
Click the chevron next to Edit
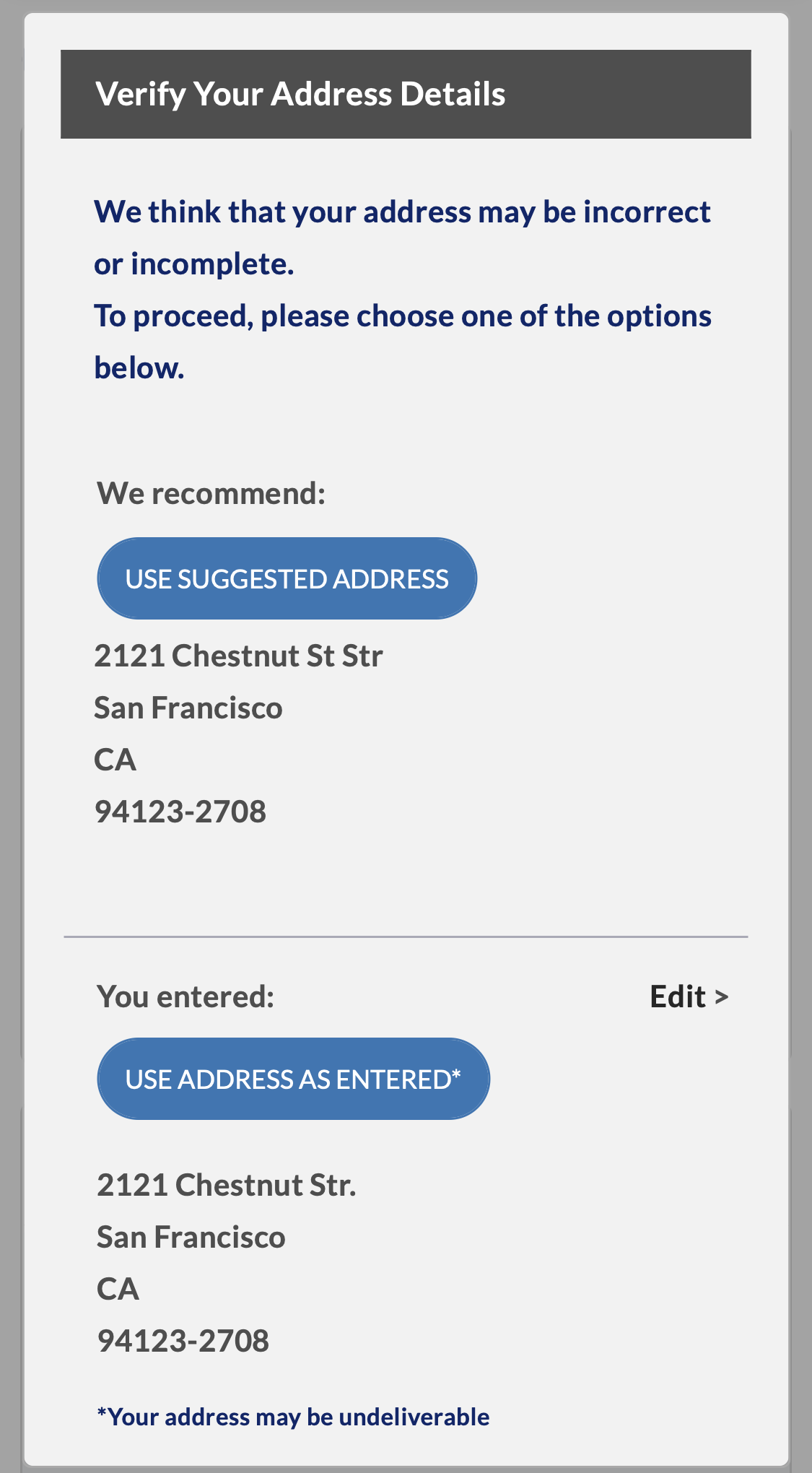722,996
